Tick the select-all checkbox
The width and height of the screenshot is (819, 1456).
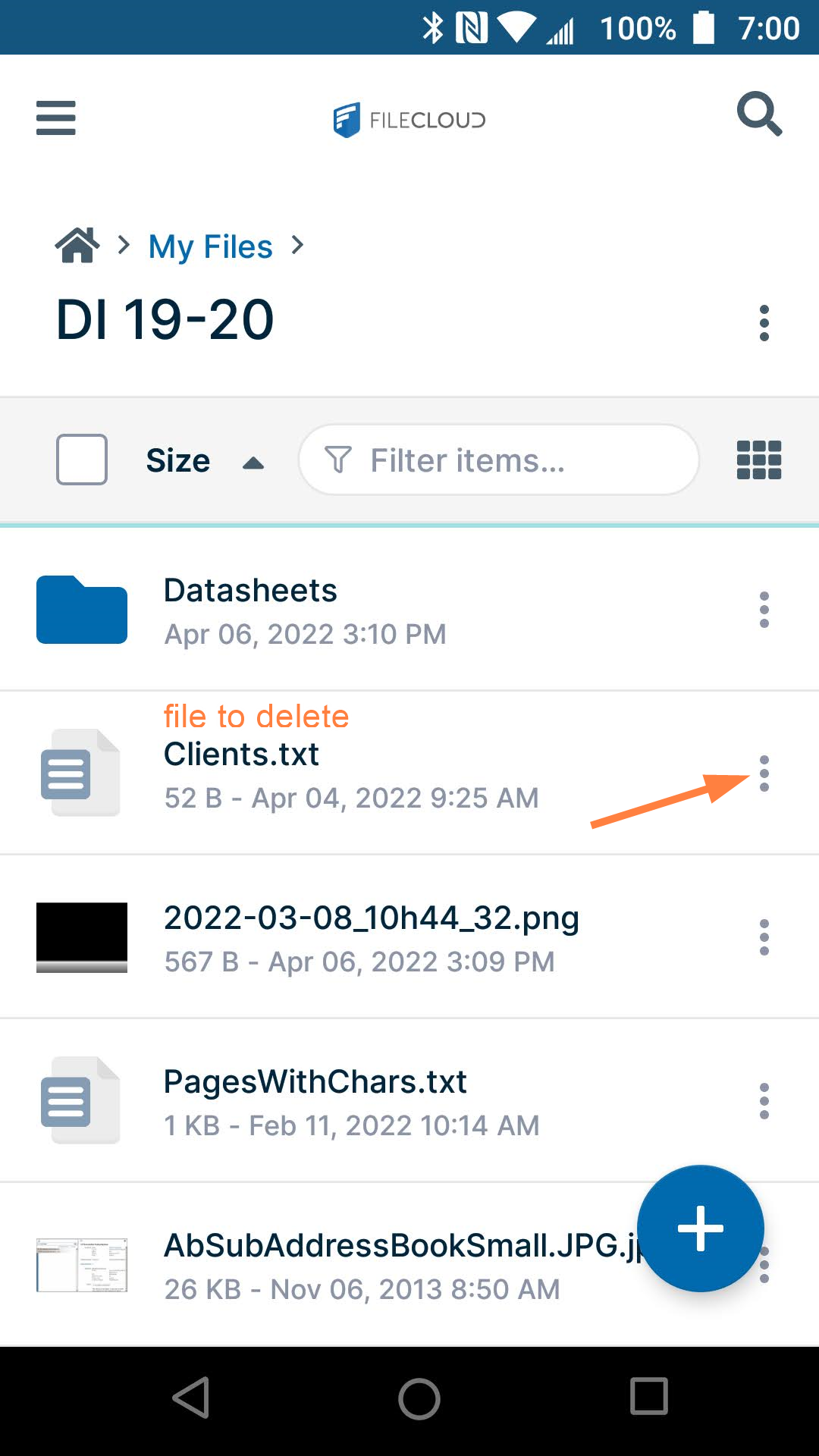click(x=82, y=460)
